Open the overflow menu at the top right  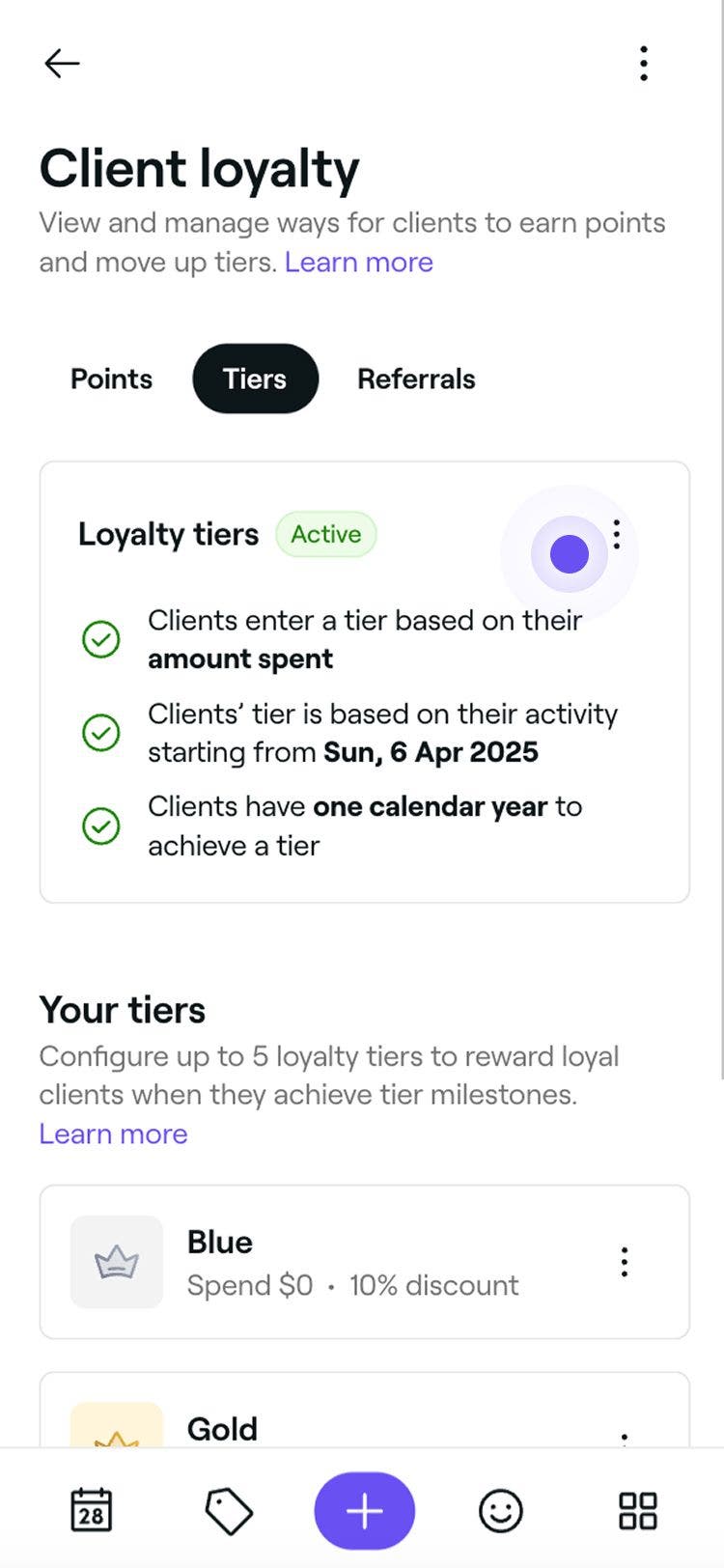(x=643, y=63)
